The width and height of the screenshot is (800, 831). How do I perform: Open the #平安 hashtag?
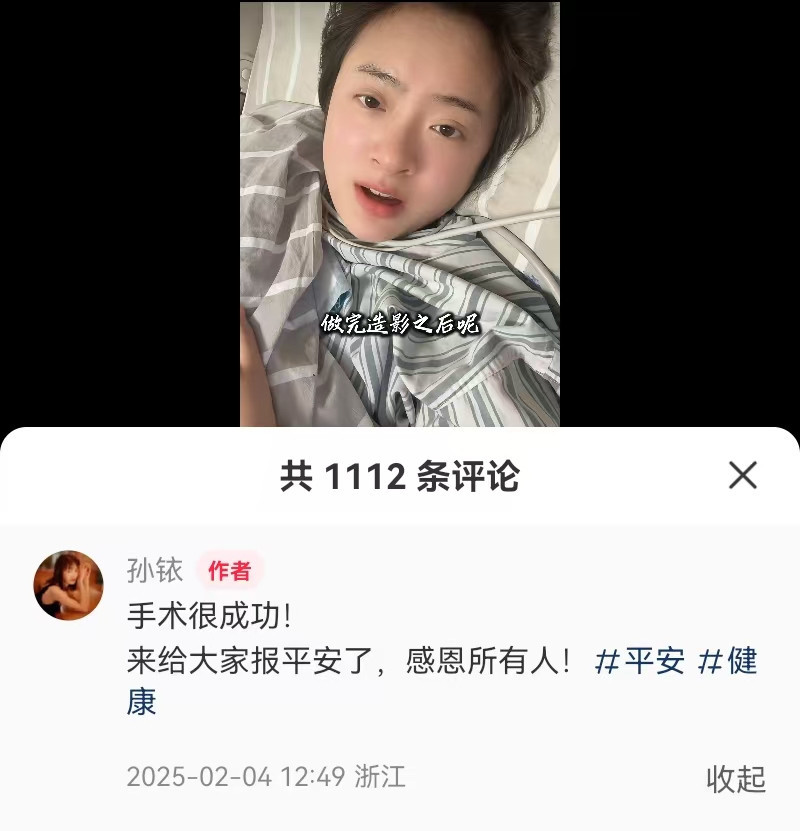pos(640,661)
